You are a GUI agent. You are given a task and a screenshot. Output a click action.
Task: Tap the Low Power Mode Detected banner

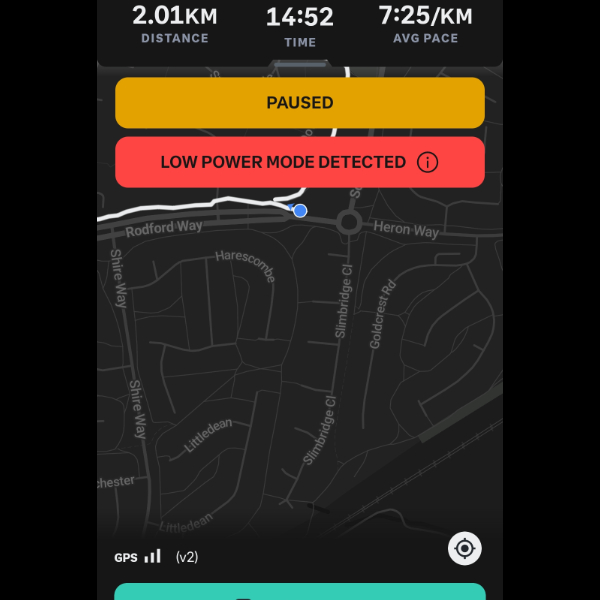click(x=283, y=162)
